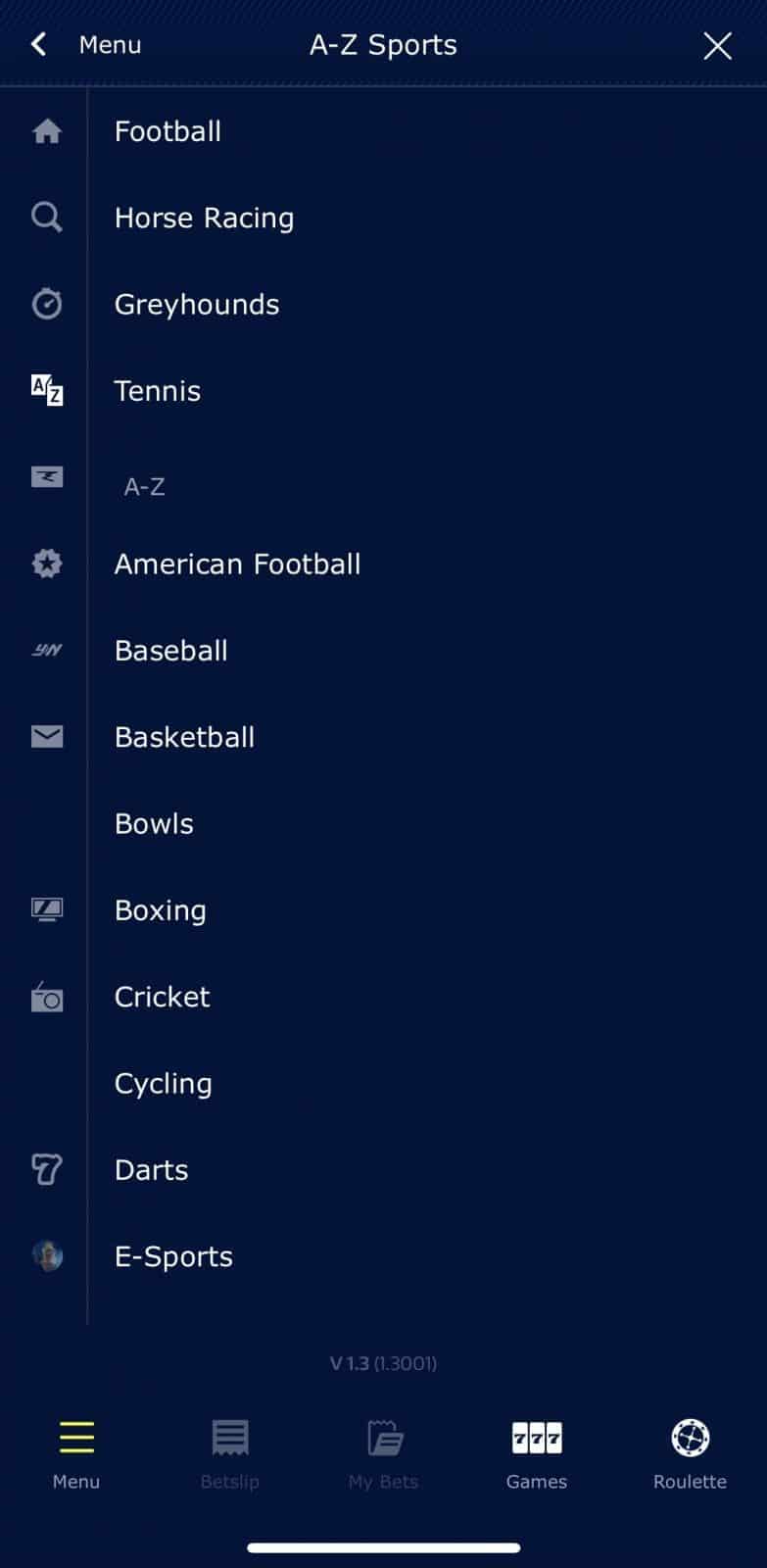Open Baseball

[427, 651]
